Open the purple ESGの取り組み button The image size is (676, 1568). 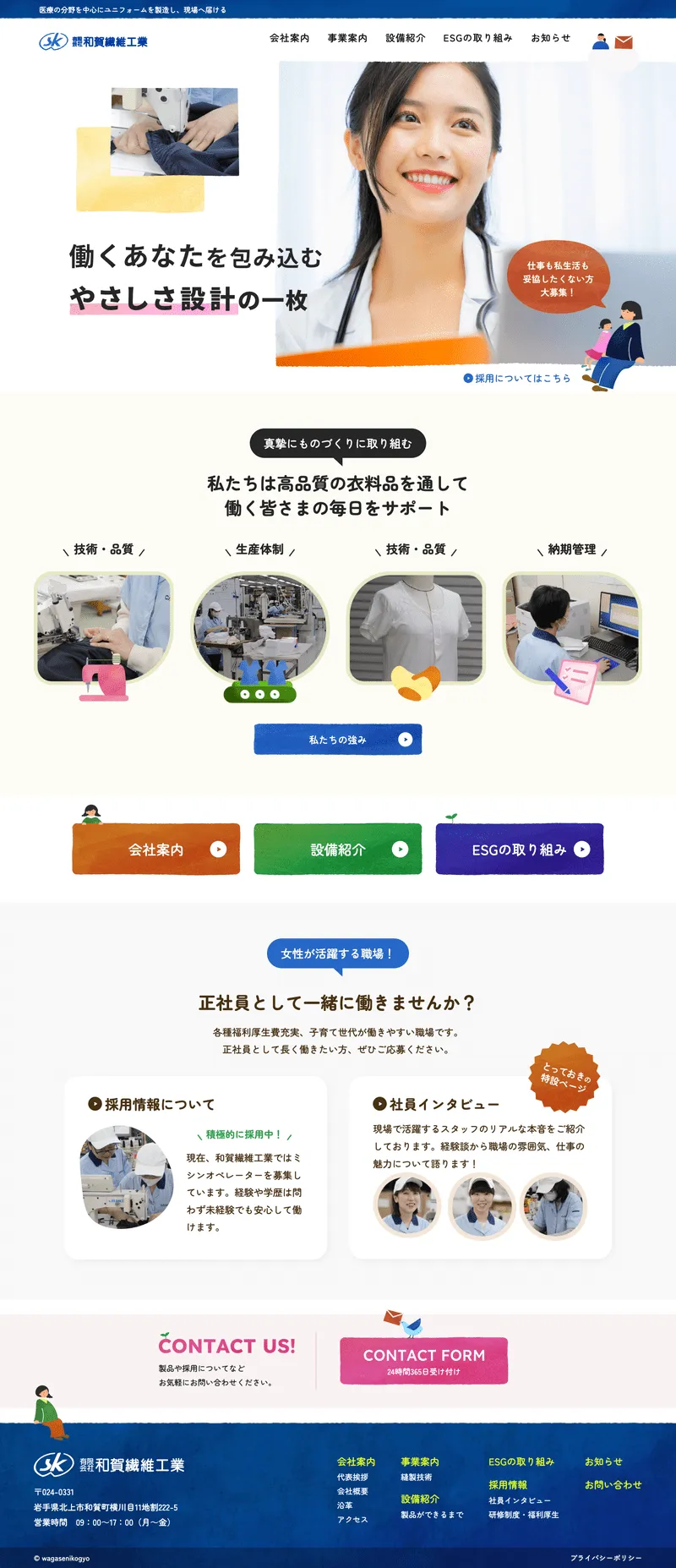click(x=519, y=850)
